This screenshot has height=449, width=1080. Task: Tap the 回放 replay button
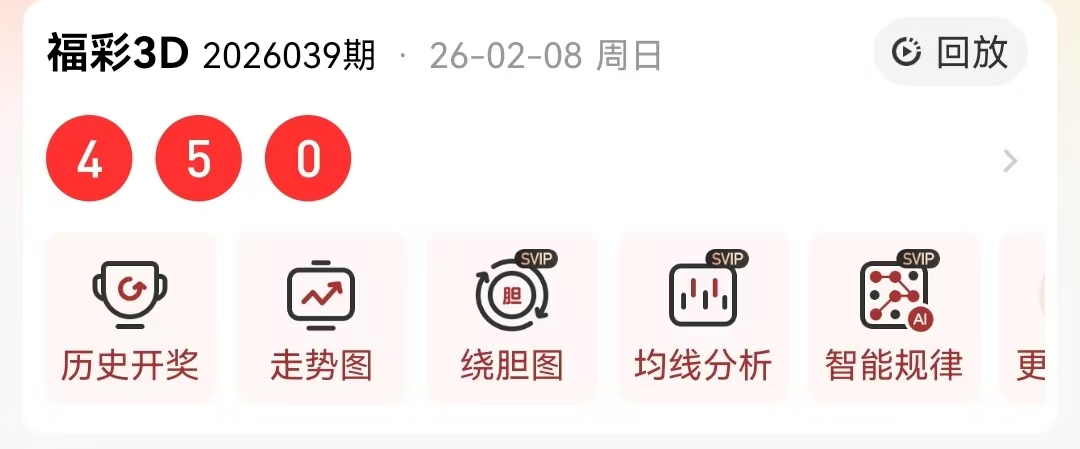point(950,52)
